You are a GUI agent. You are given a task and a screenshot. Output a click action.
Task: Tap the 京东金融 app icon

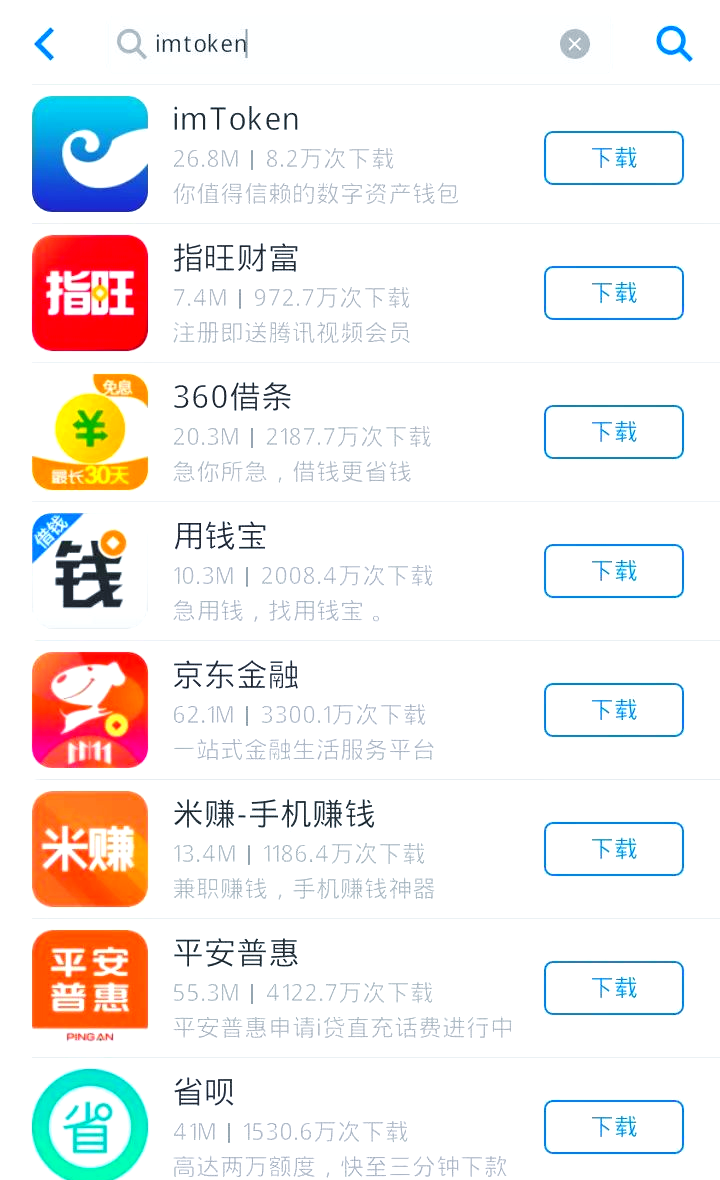pos(90,710)
